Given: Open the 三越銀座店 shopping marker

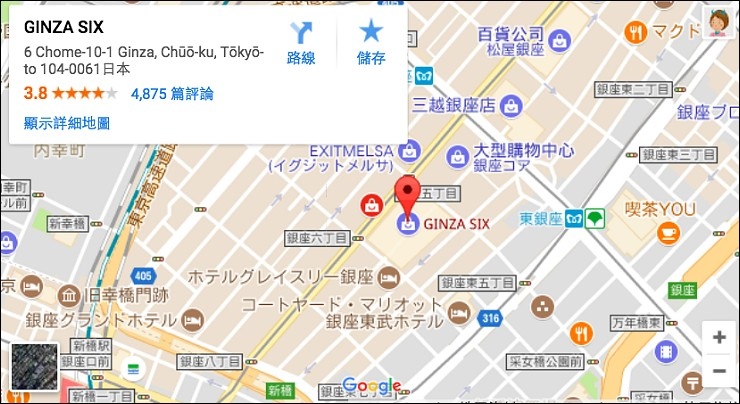Looking at the screenshot, I should pyautogui.click(x=511, y=104).
